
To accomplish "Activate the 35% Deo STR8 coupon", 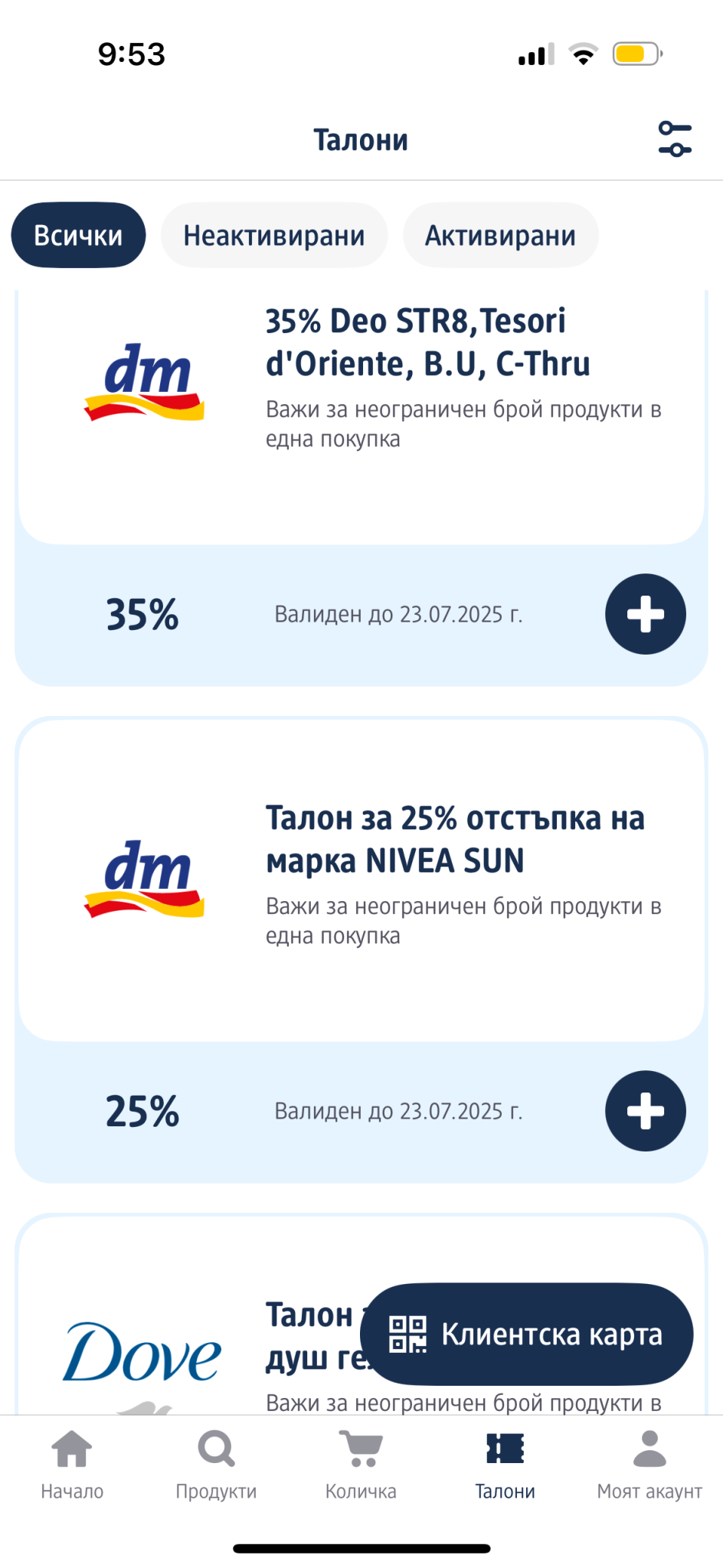I will pos(646,614).
